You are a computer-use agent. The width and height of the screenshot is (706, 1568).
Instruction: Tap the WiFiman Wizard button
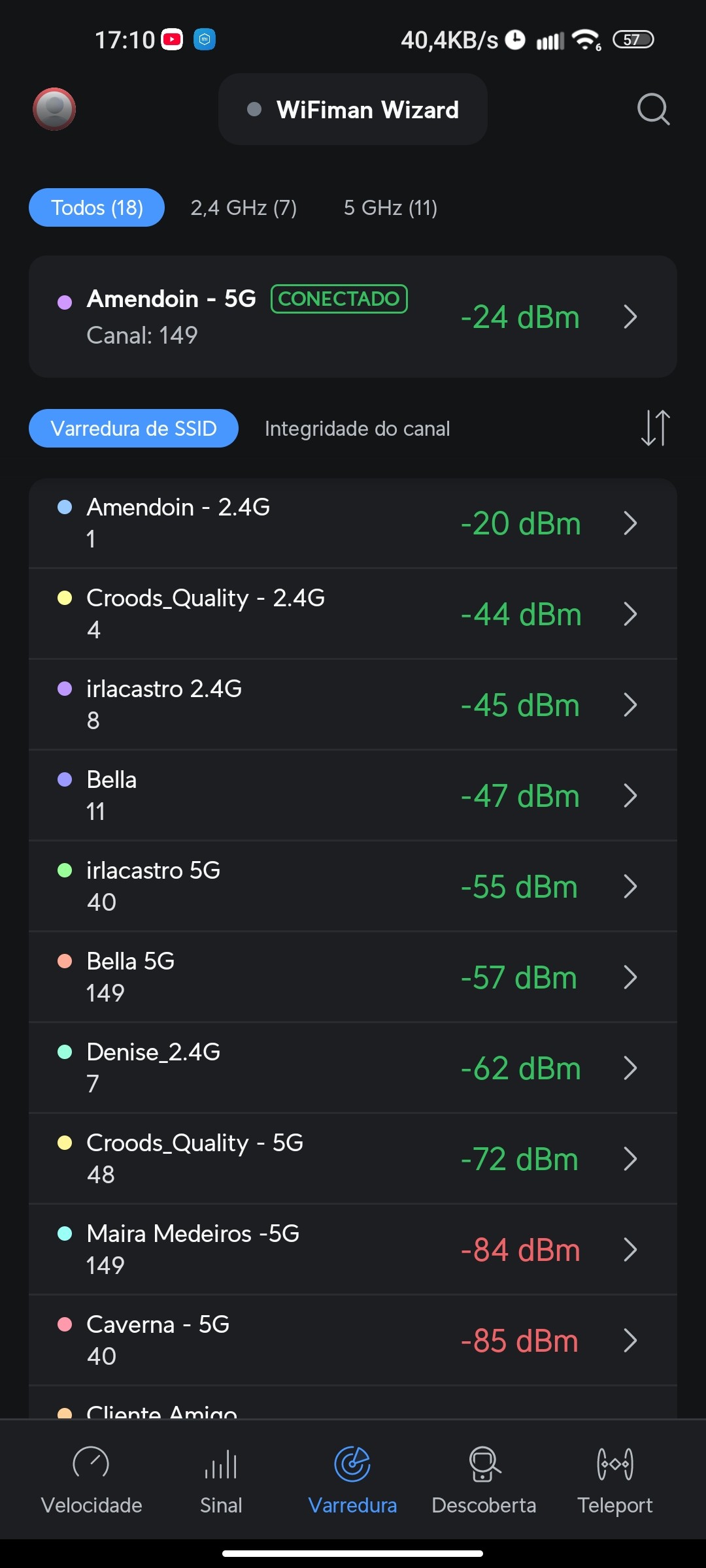[353, 109]
